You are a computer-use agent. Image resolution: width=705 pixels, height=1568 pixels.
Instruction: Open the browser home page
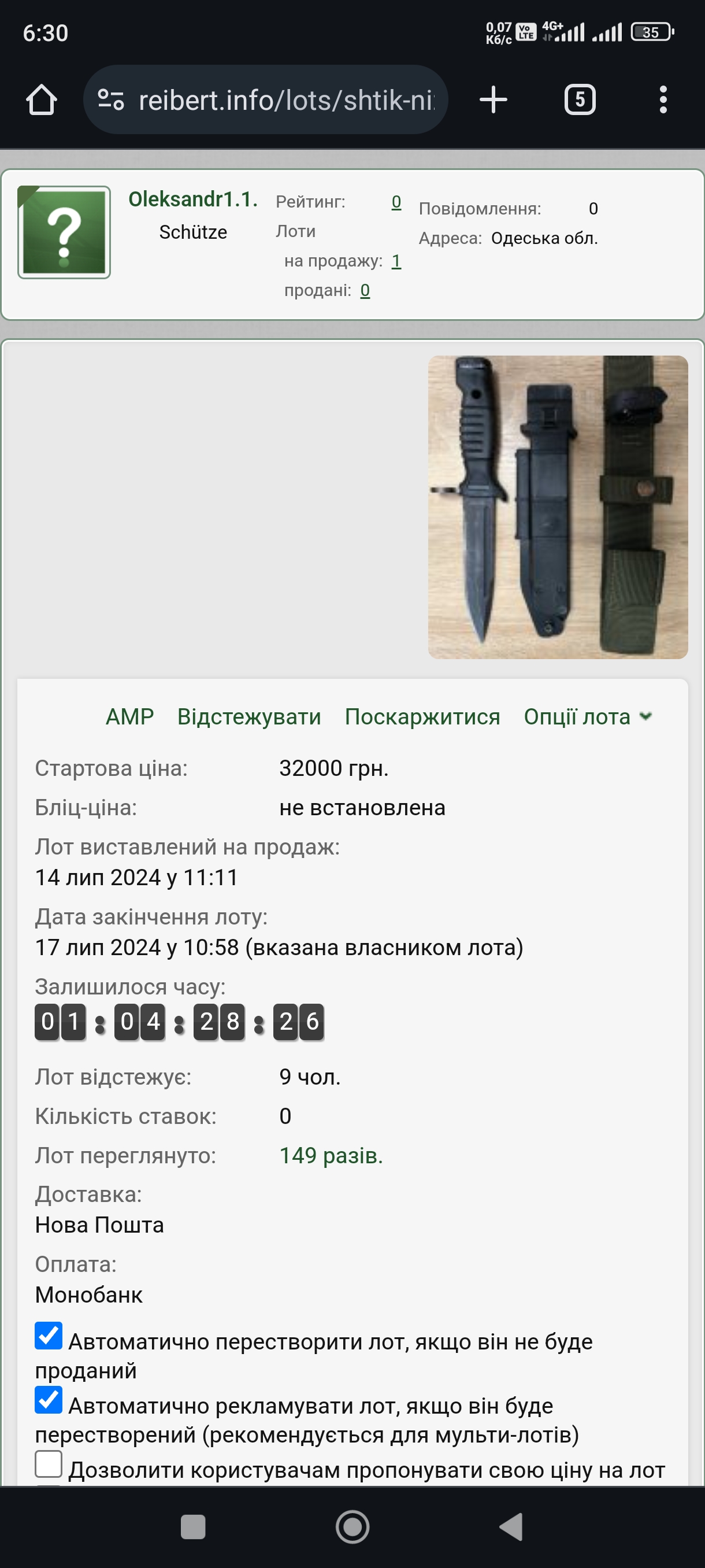42,100
